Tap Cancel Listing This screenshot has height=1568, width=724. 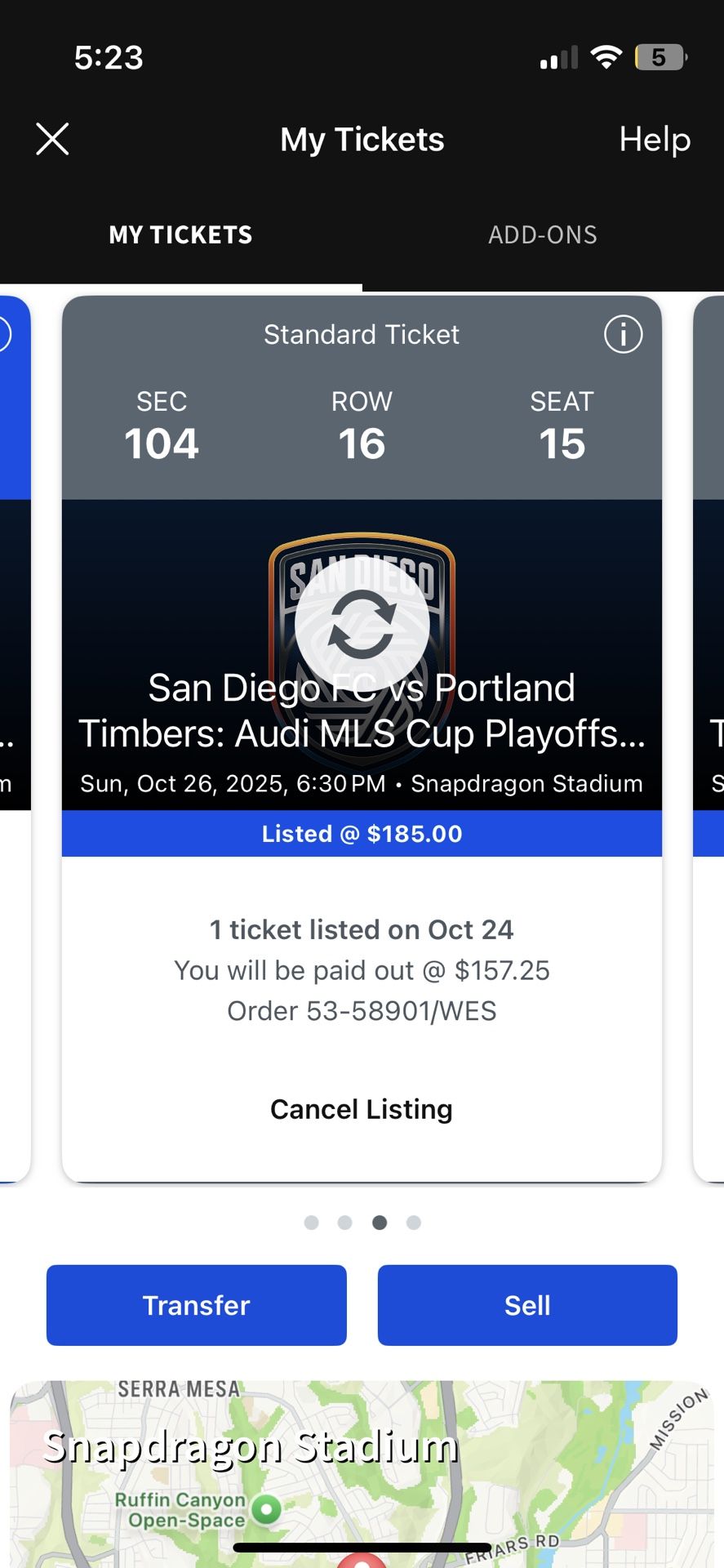click(x=362, y=1109)
